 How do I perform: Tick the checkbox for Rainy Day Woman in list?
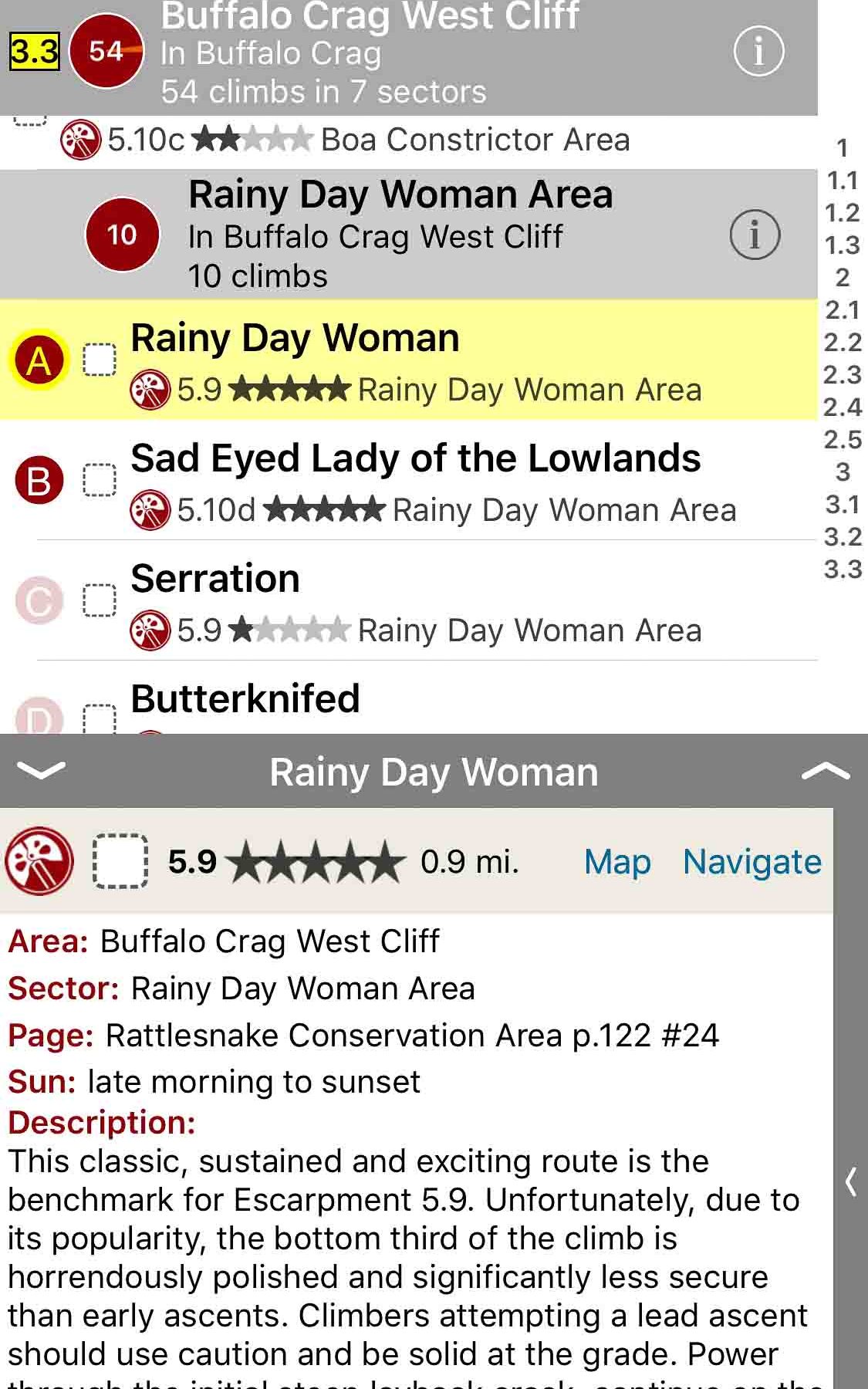click(x=100, y=360)
